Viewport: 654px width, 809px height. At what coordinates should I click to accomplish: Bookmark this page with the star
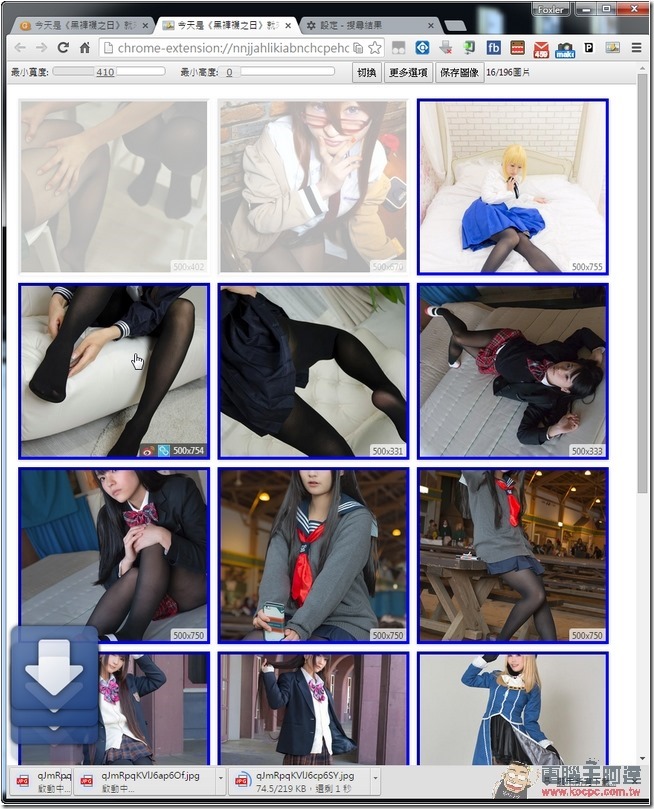[x=375, y=47]
